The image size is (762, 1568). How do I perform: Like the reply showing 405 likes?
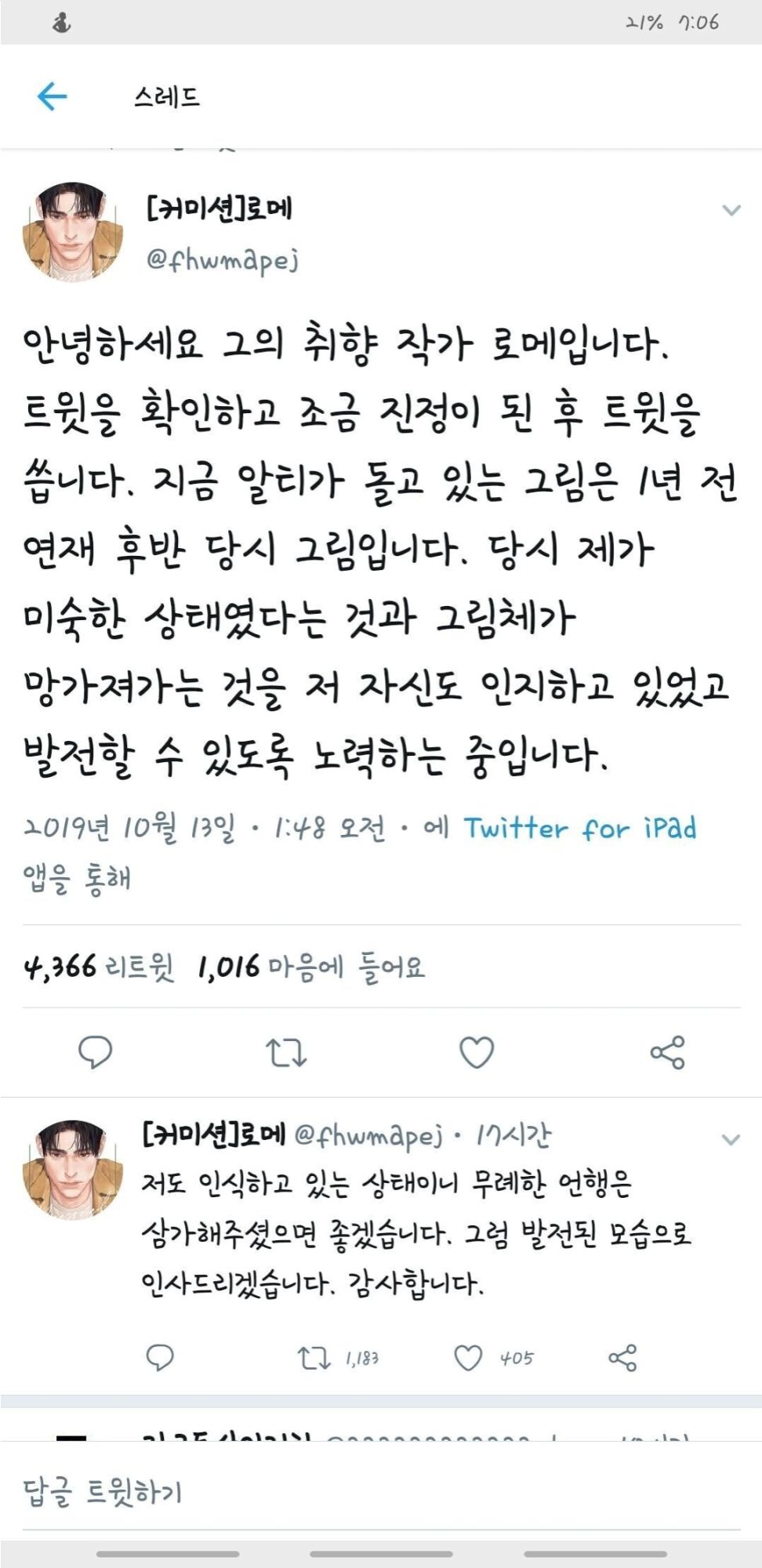coord(468,1357)
